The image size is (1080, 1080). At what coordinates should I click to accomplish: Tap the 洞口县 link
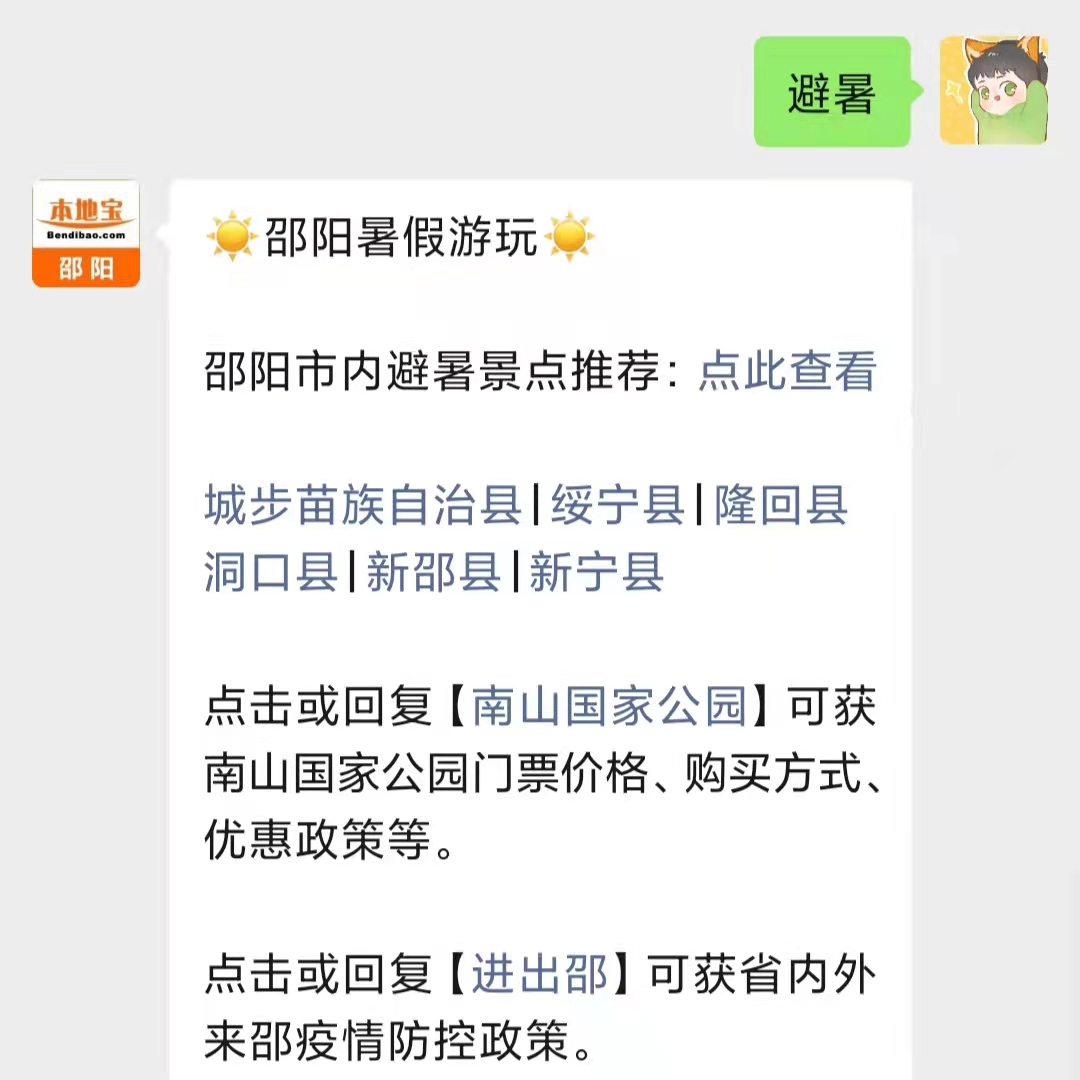pos(271,573)
